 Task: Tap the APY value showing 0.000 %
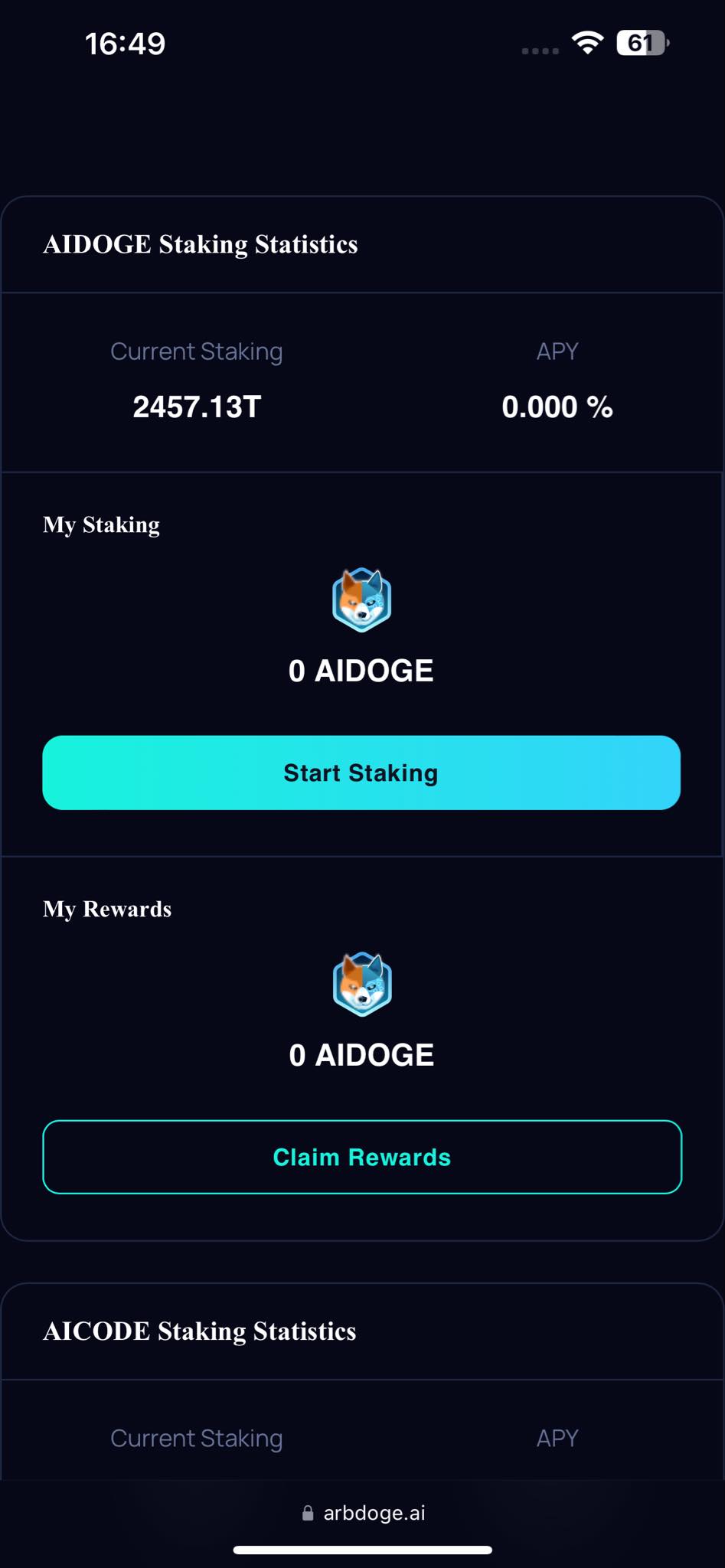(557, 407)
